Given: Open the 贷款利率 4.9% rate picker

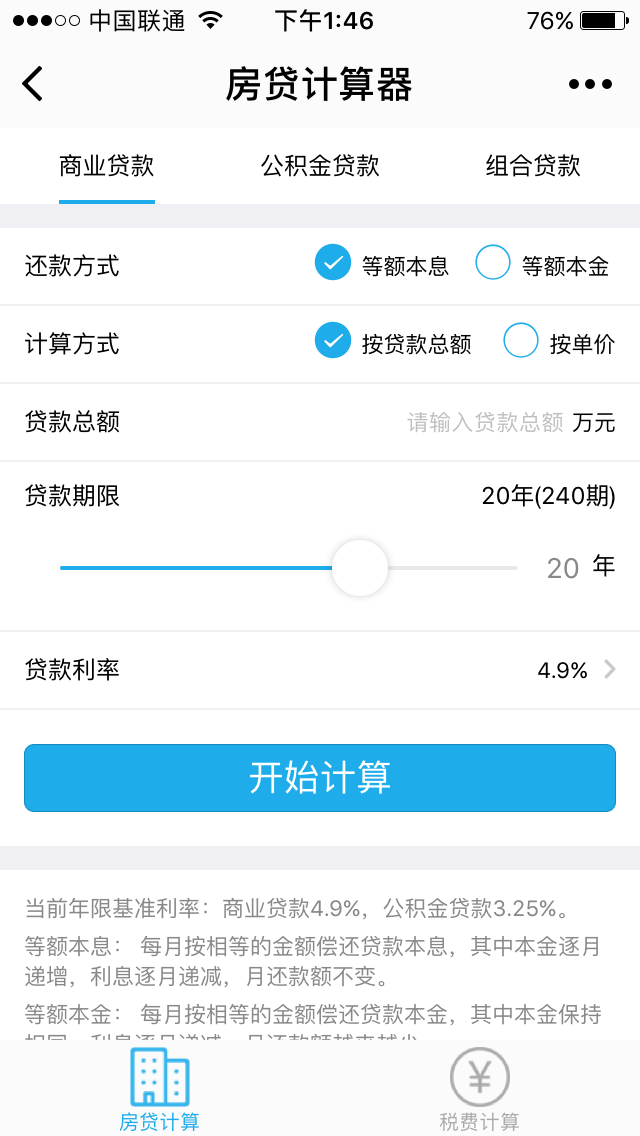Looking at the screenshot, I should tap(575, 670).
